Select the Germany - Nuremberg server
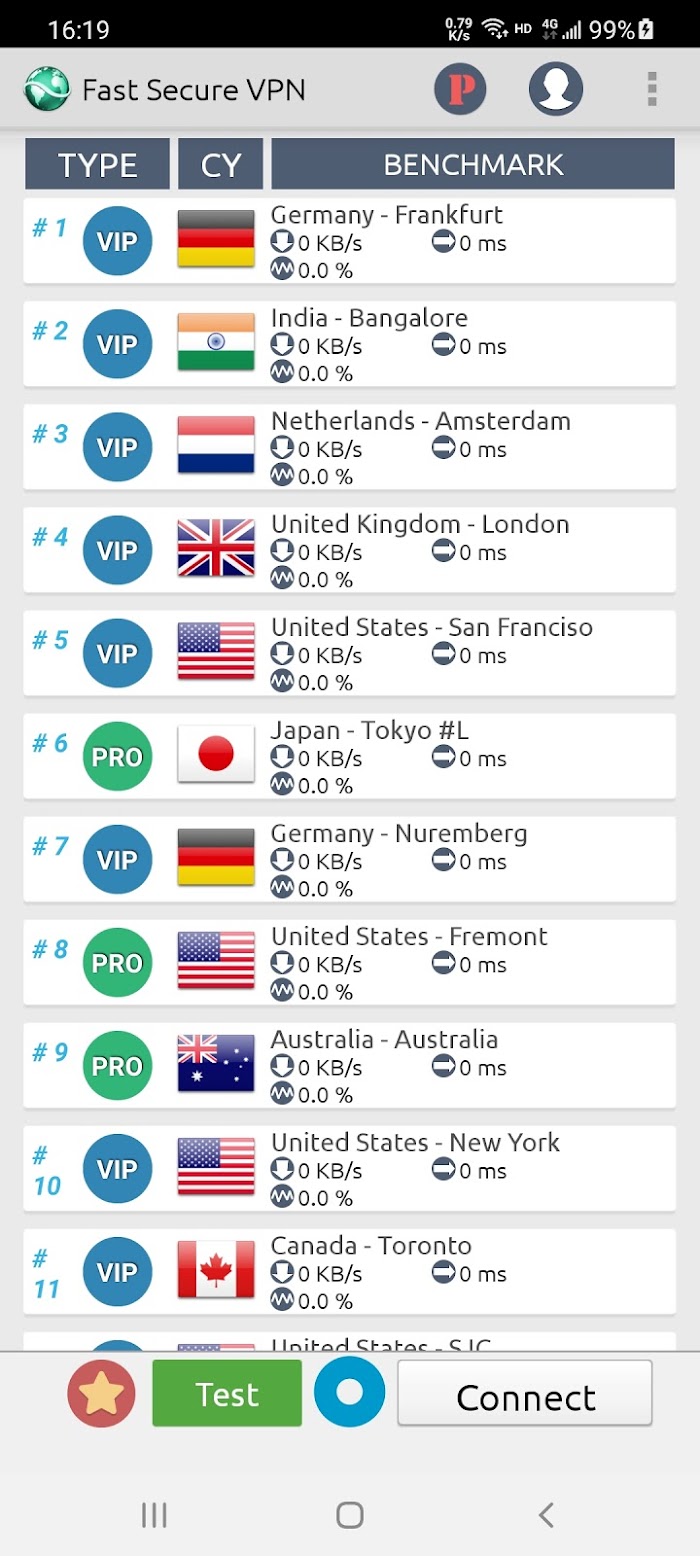The height and width of the screenshot is (1556, 700). 350,859
